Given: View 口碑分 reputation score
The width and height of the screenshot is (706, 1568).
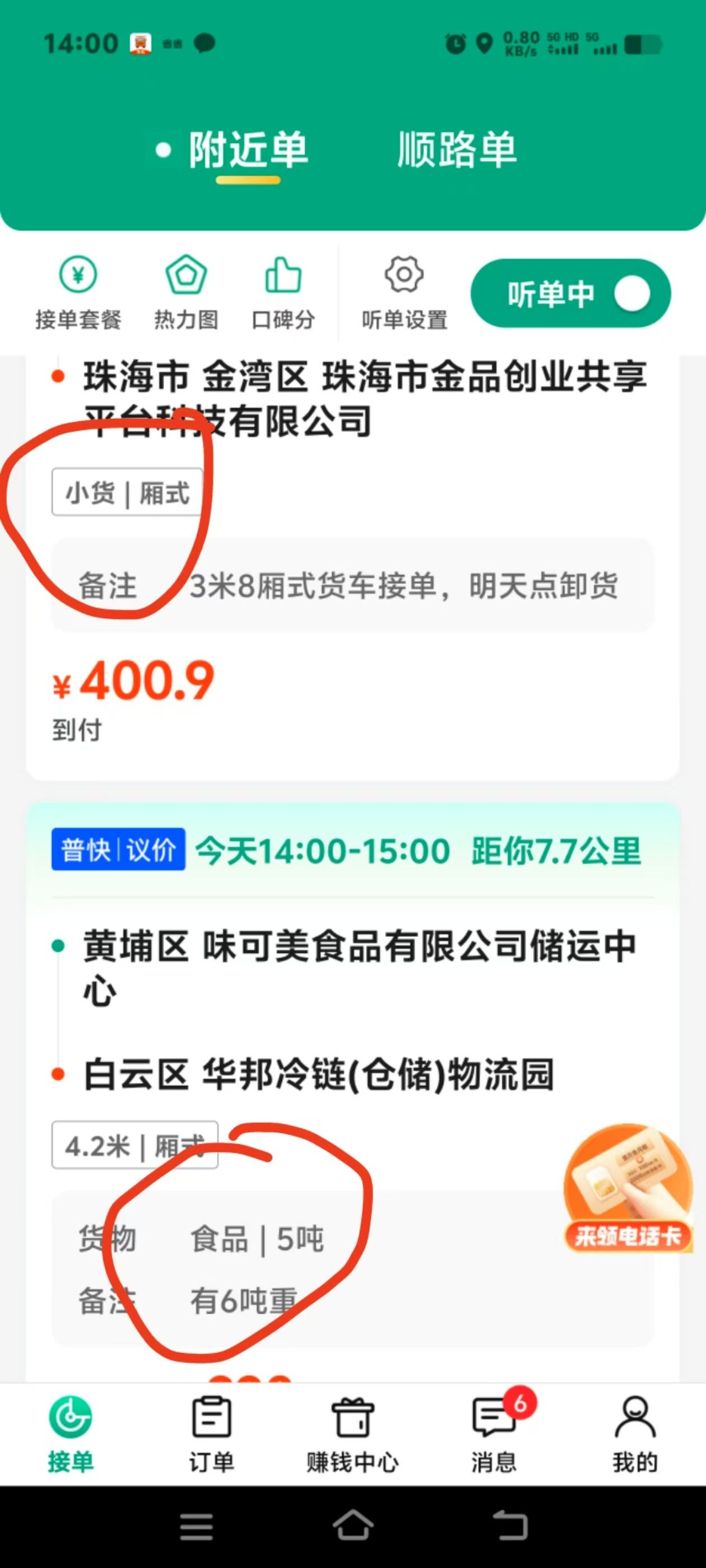Looking at the screenshot, I should [284, 293].
